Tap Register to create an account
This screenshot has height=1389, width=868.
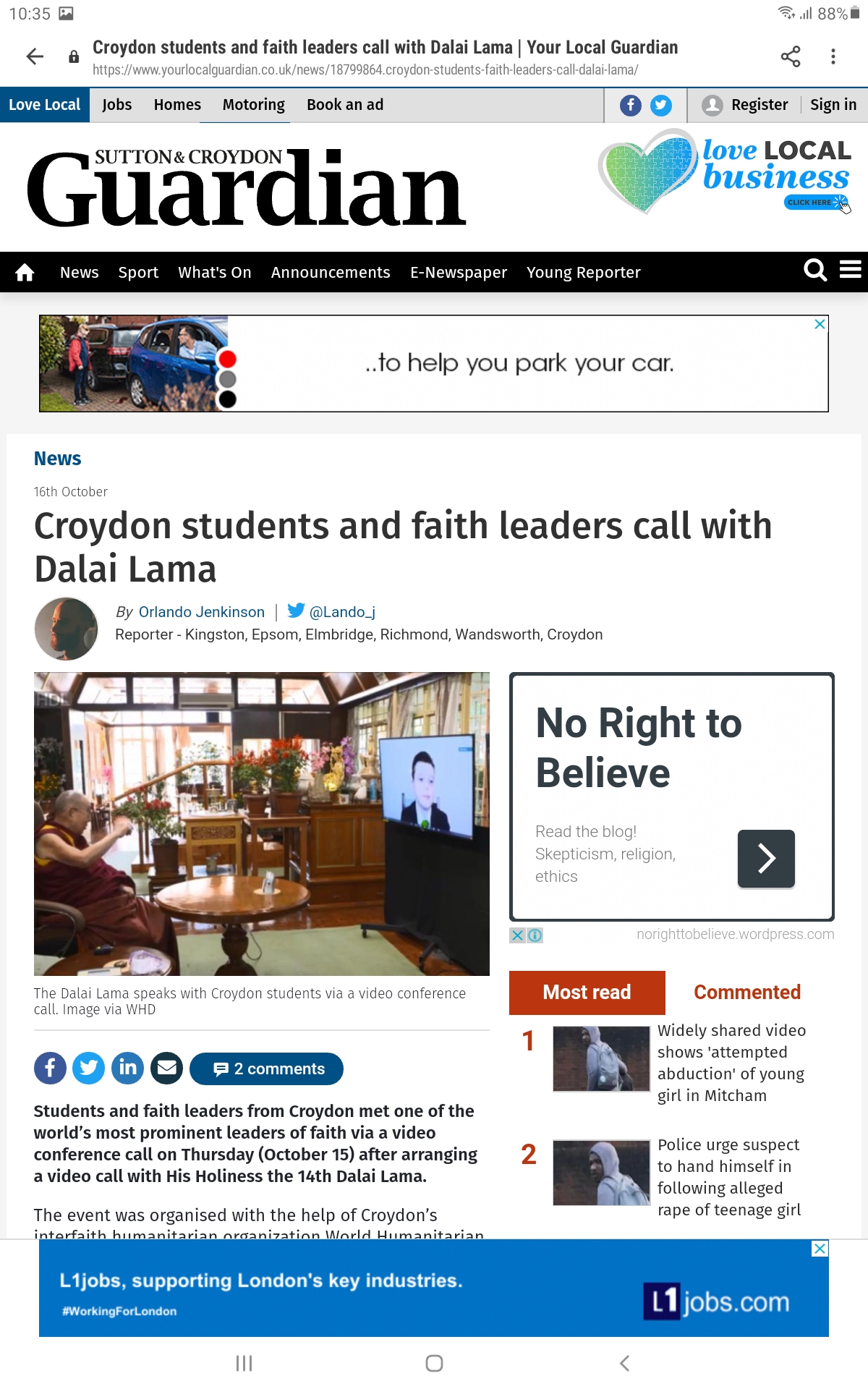point(759,105)
